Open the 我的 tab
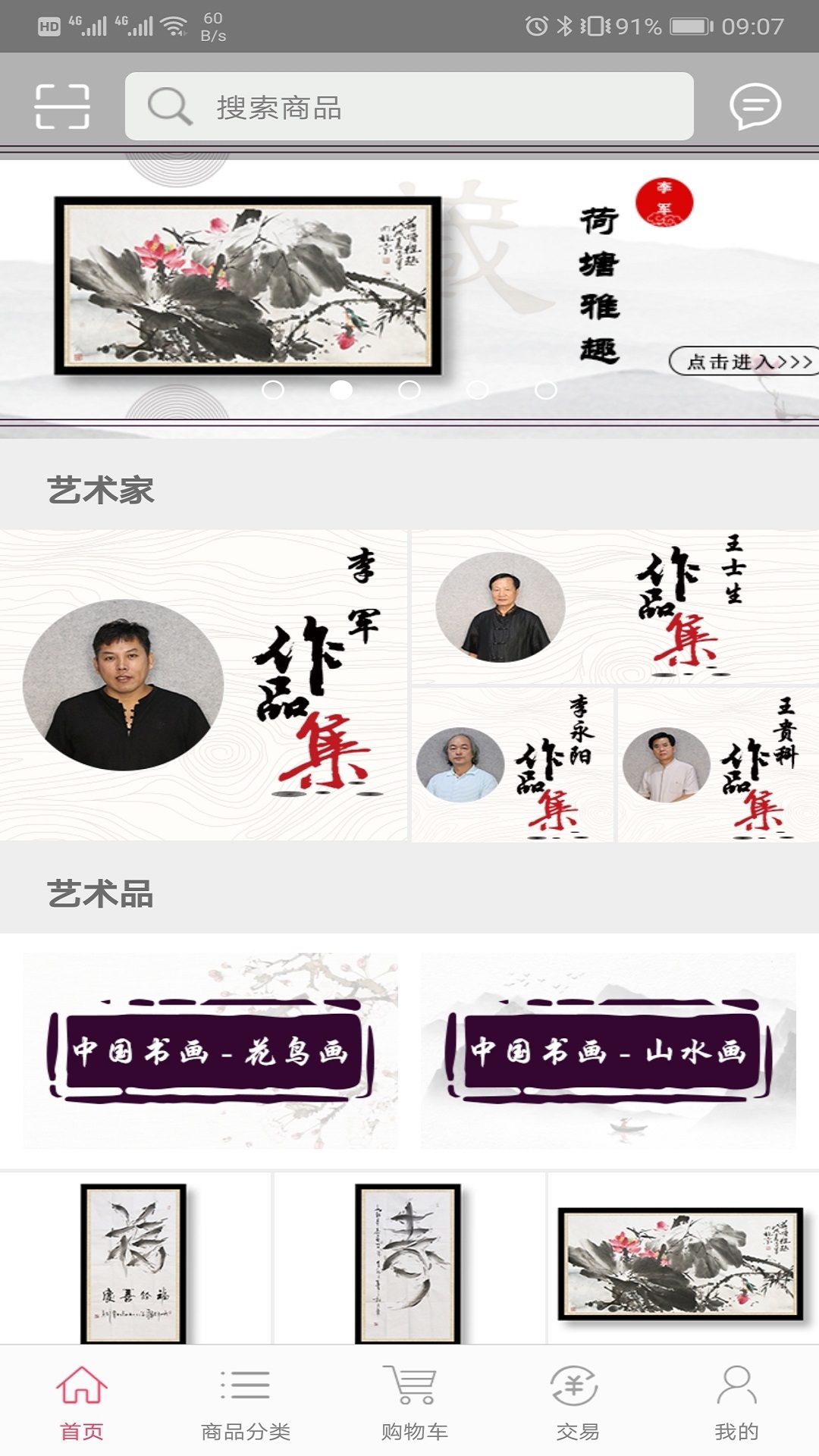Viewport: 819px width, 1456px height. (736, 1403)
